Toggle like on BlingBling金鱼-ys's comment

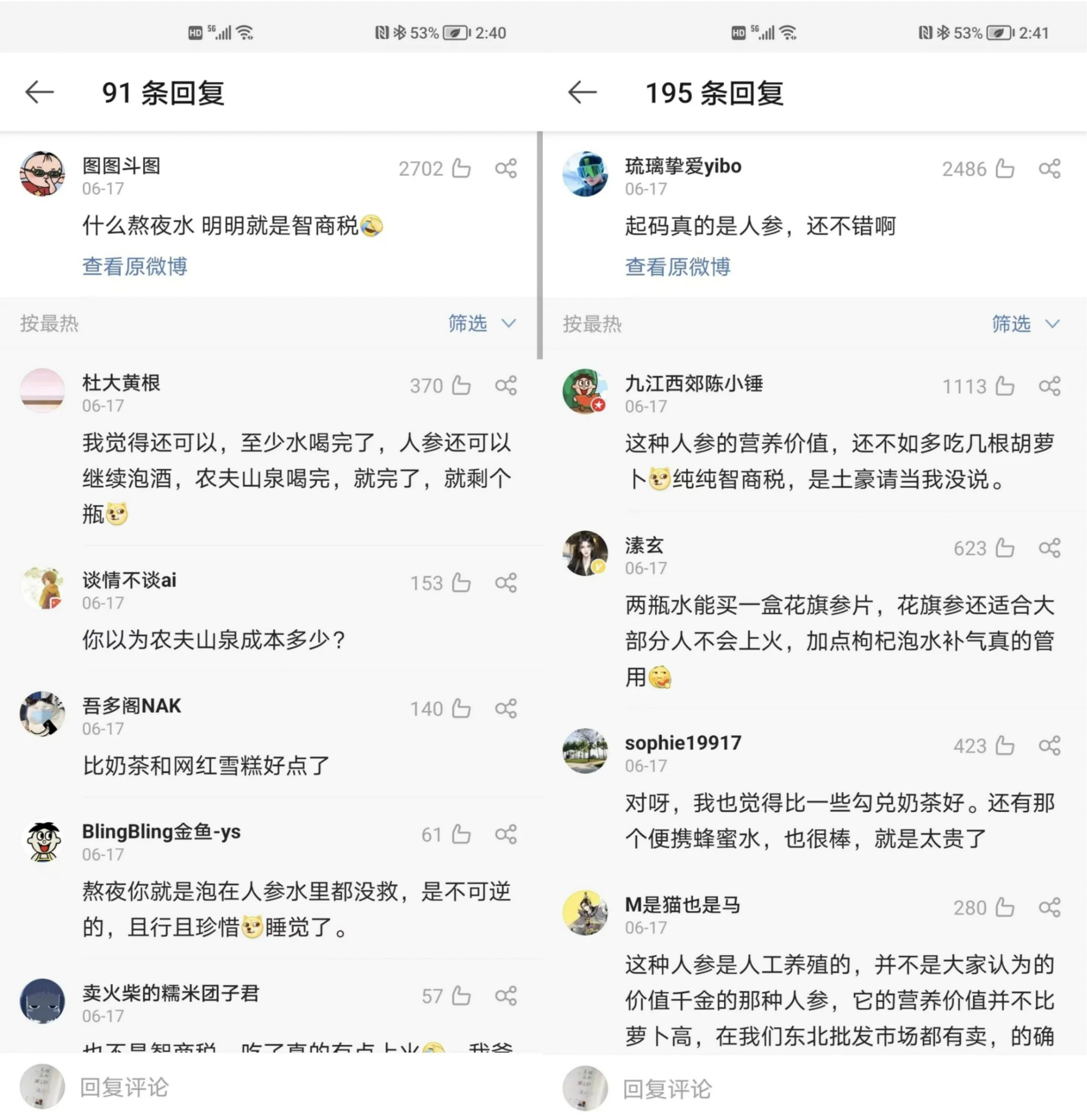click(x=461, y=834)
